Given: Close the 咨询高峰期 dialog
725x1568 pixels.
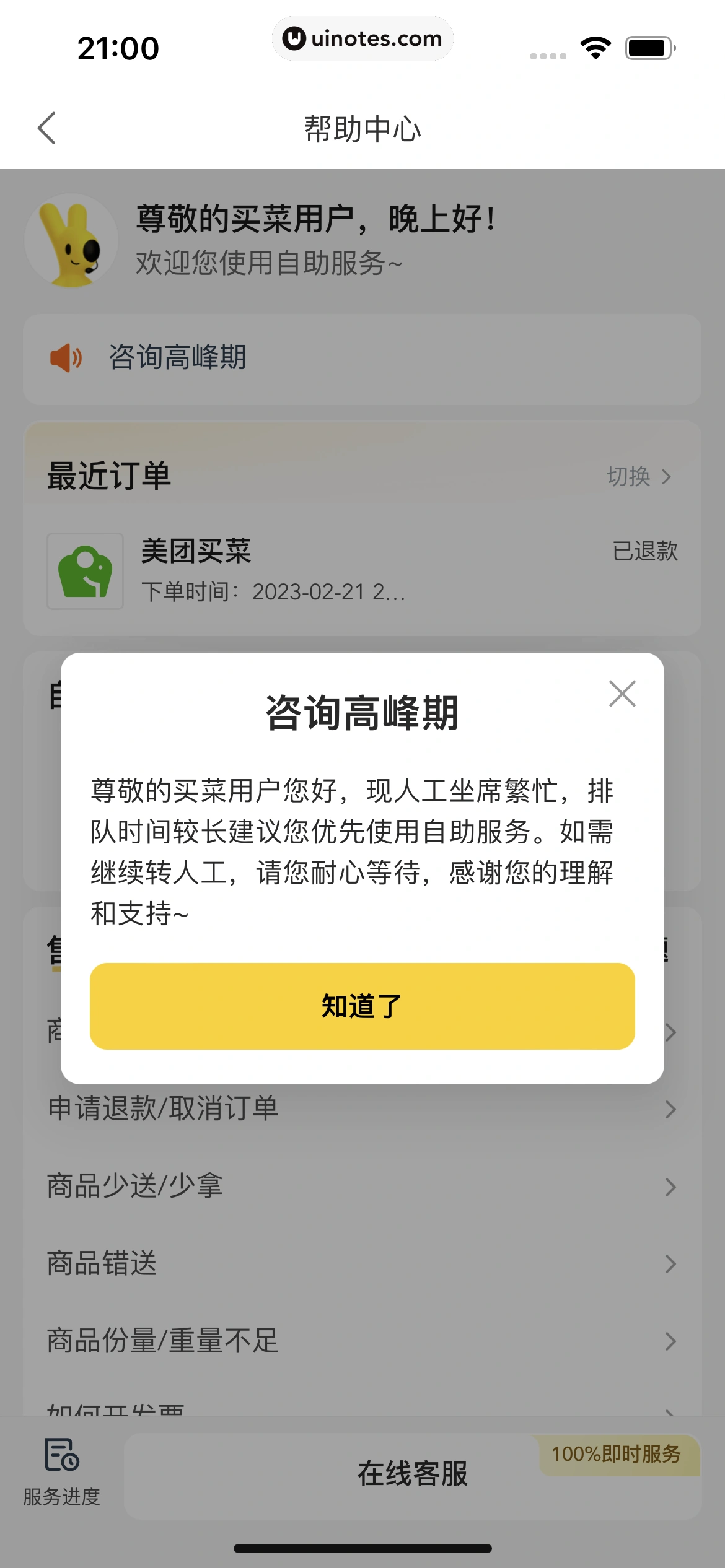Looking at the screenshot, I should 622,694.
